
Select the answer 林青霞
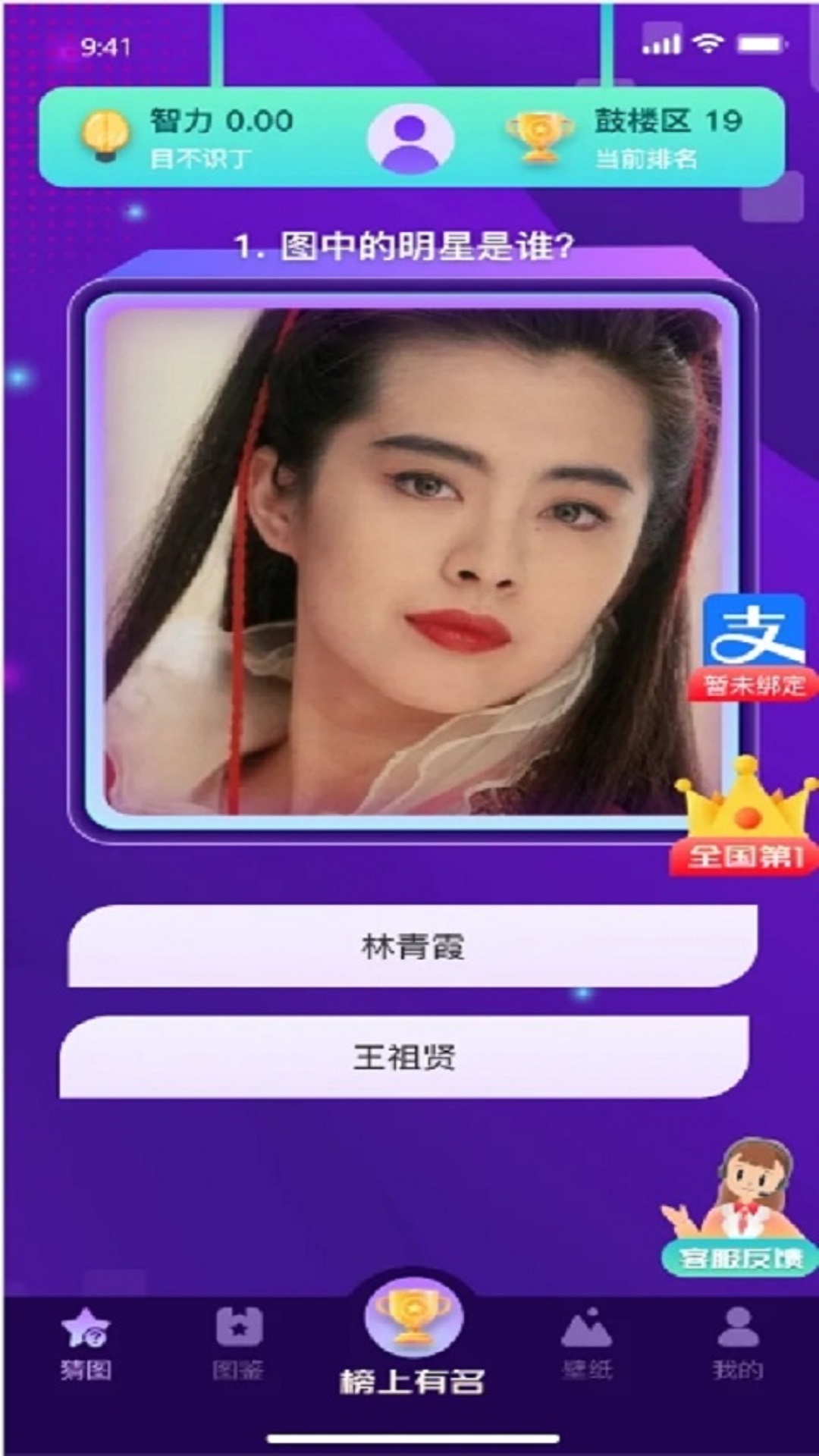click(x=413, y=946)
